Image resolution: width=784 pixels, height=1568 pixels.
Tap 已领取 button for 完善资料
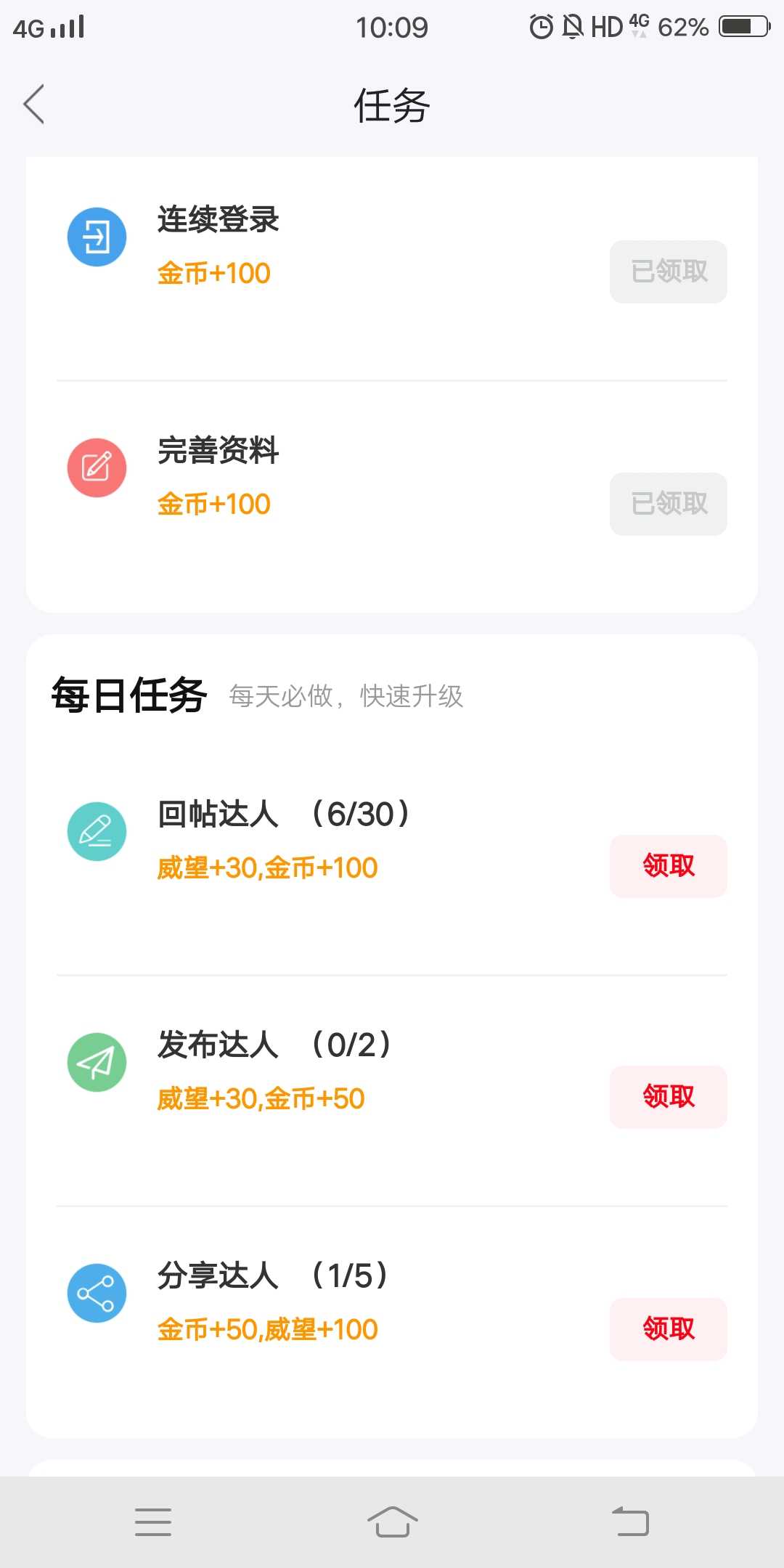coord(668,504)
